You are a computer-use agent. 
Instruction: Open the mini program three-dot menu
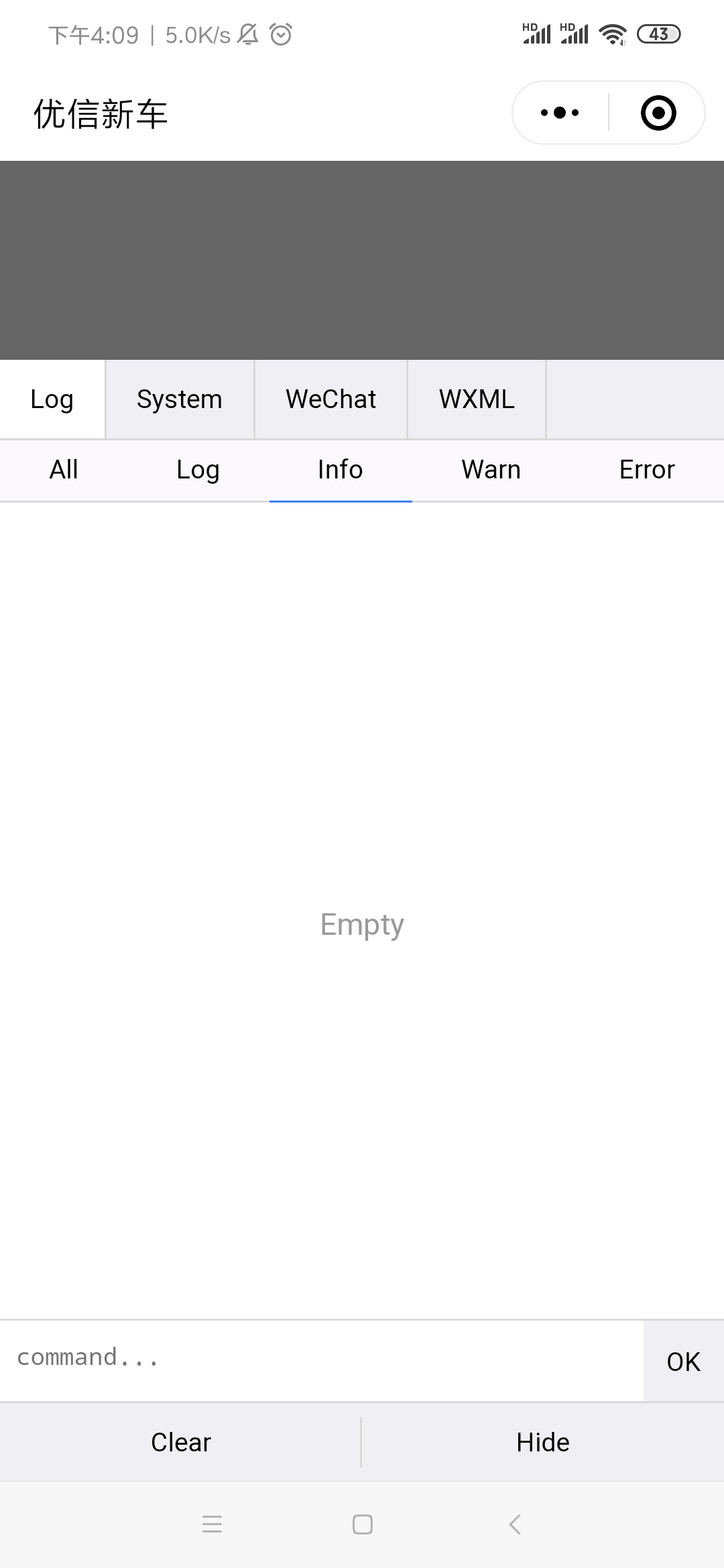(560, 113)
